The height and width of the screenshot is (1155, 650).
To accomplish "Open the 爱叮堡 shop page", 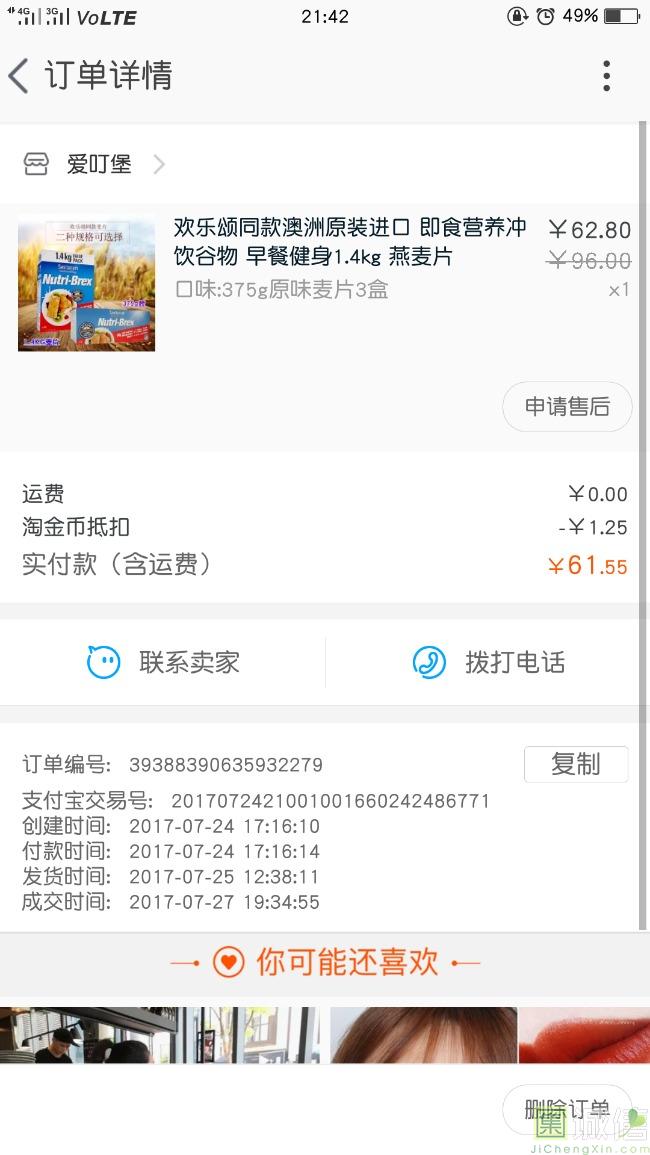I will pos(98,165).
